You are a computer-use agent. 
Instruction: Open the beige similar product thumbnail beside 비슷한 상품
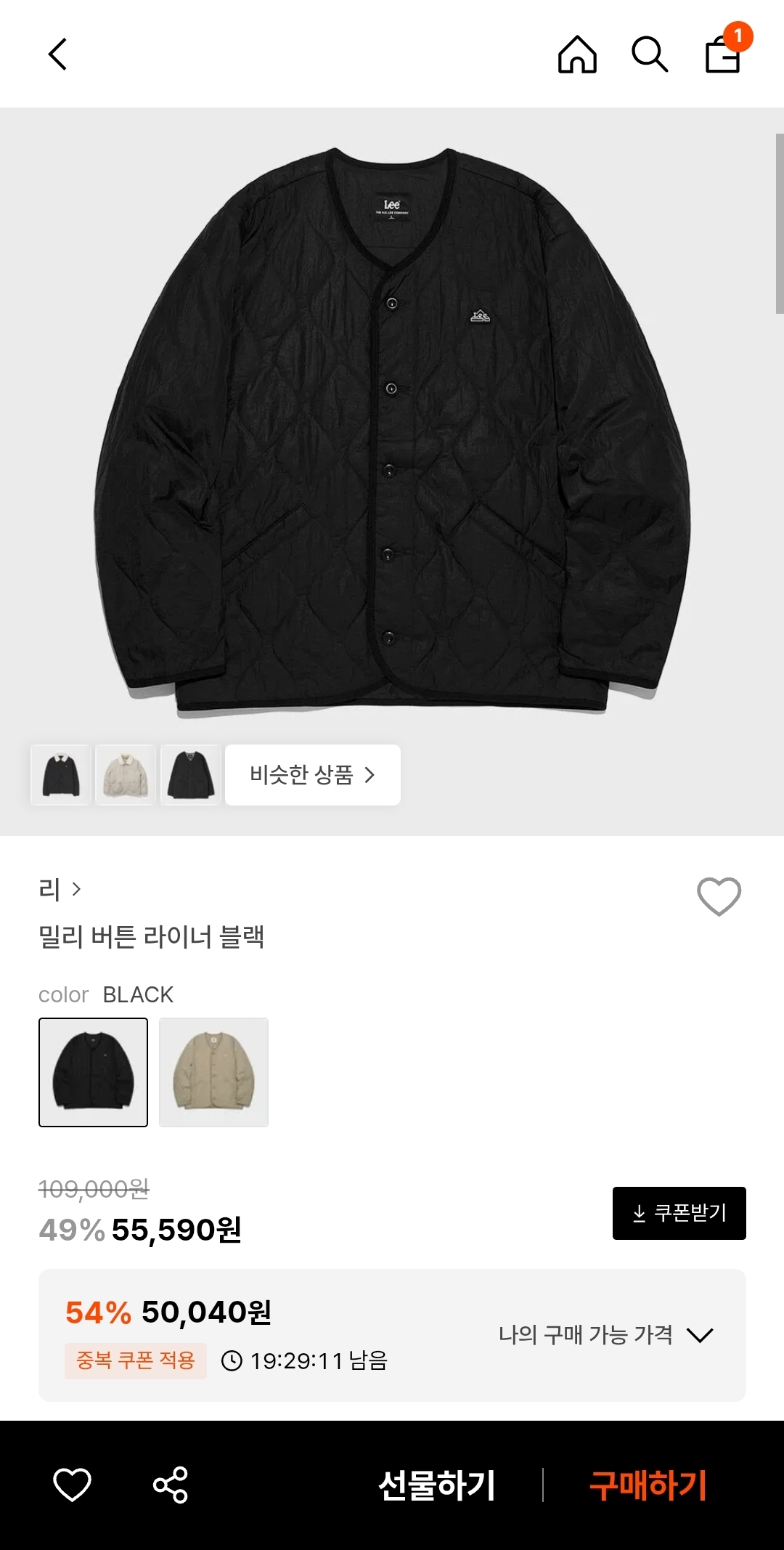[126, 775]
